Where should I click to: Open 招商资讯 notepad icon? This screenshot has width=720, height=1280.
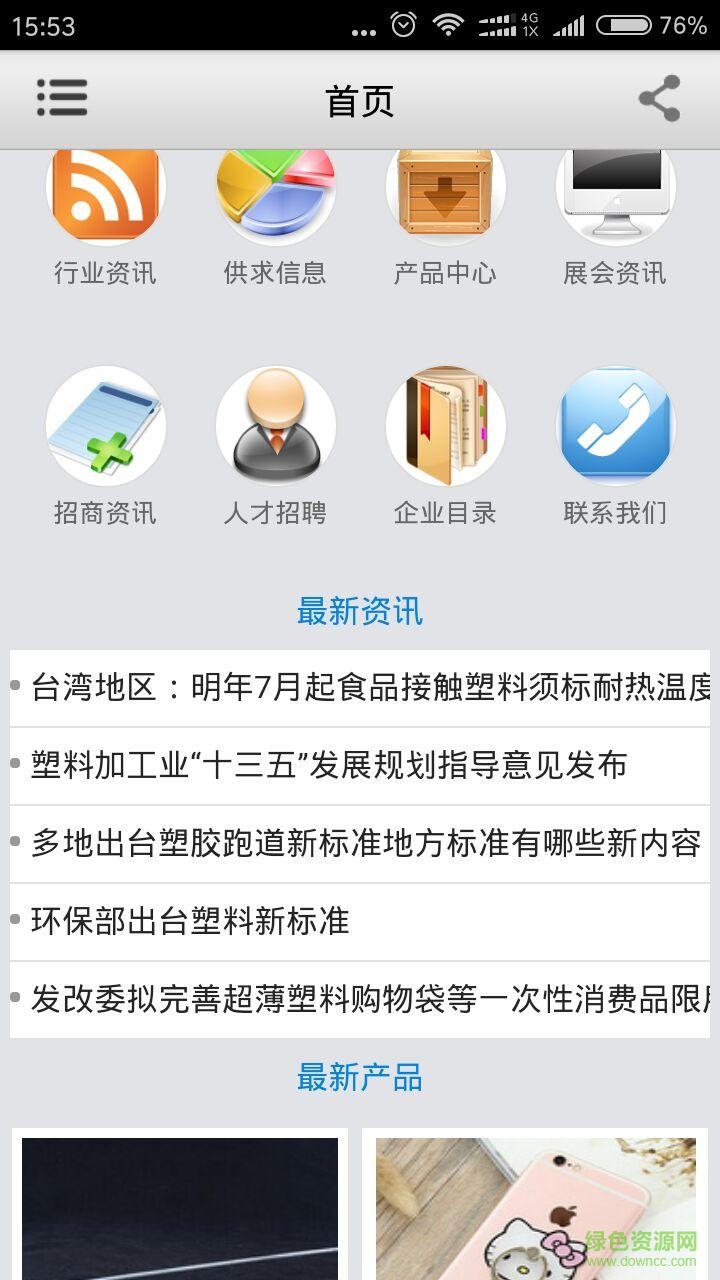tap(106, 425)
